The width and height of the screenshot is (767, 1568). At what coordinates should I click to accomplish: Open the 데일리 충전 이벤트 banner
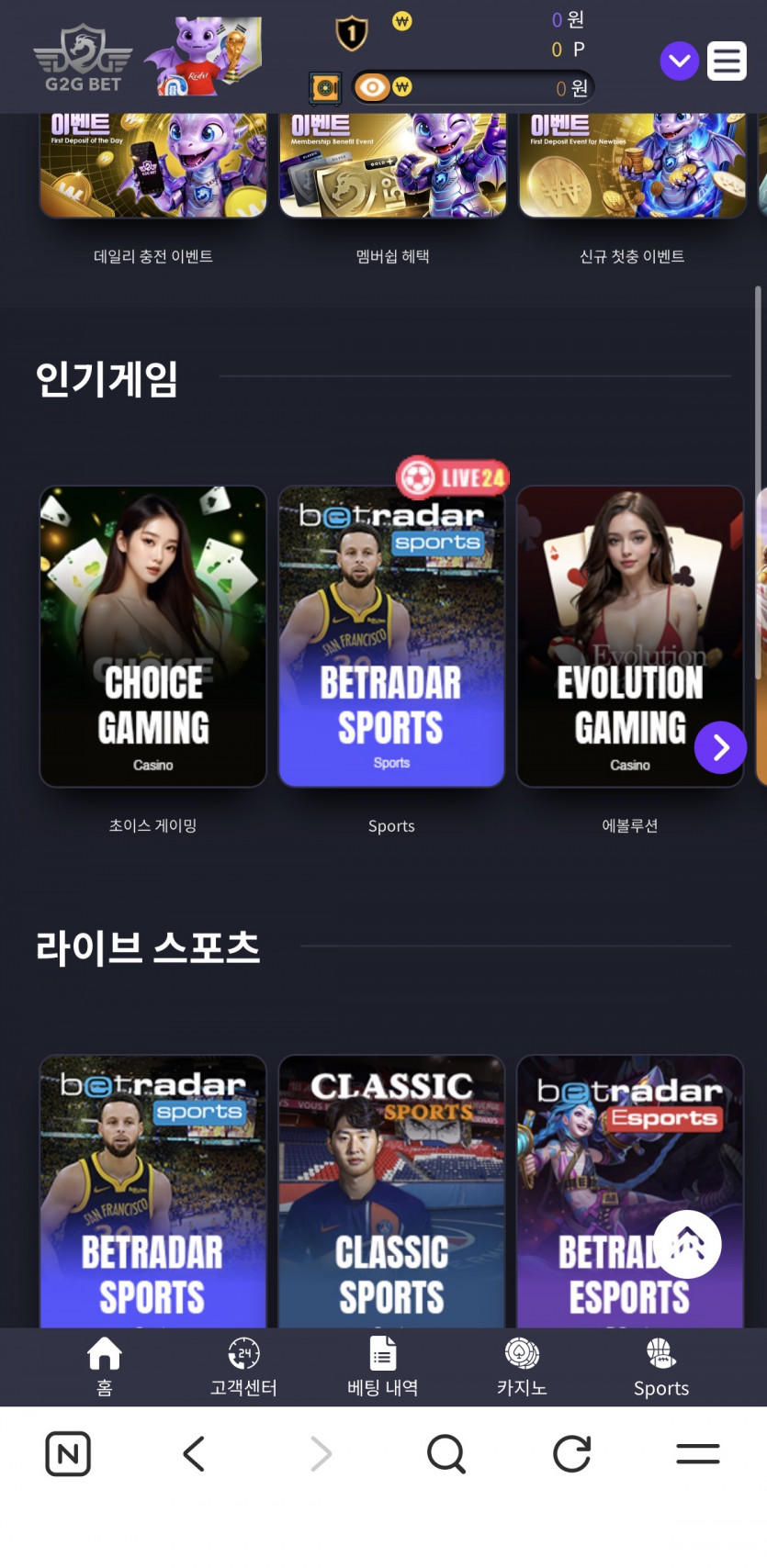tap(153, 165)
